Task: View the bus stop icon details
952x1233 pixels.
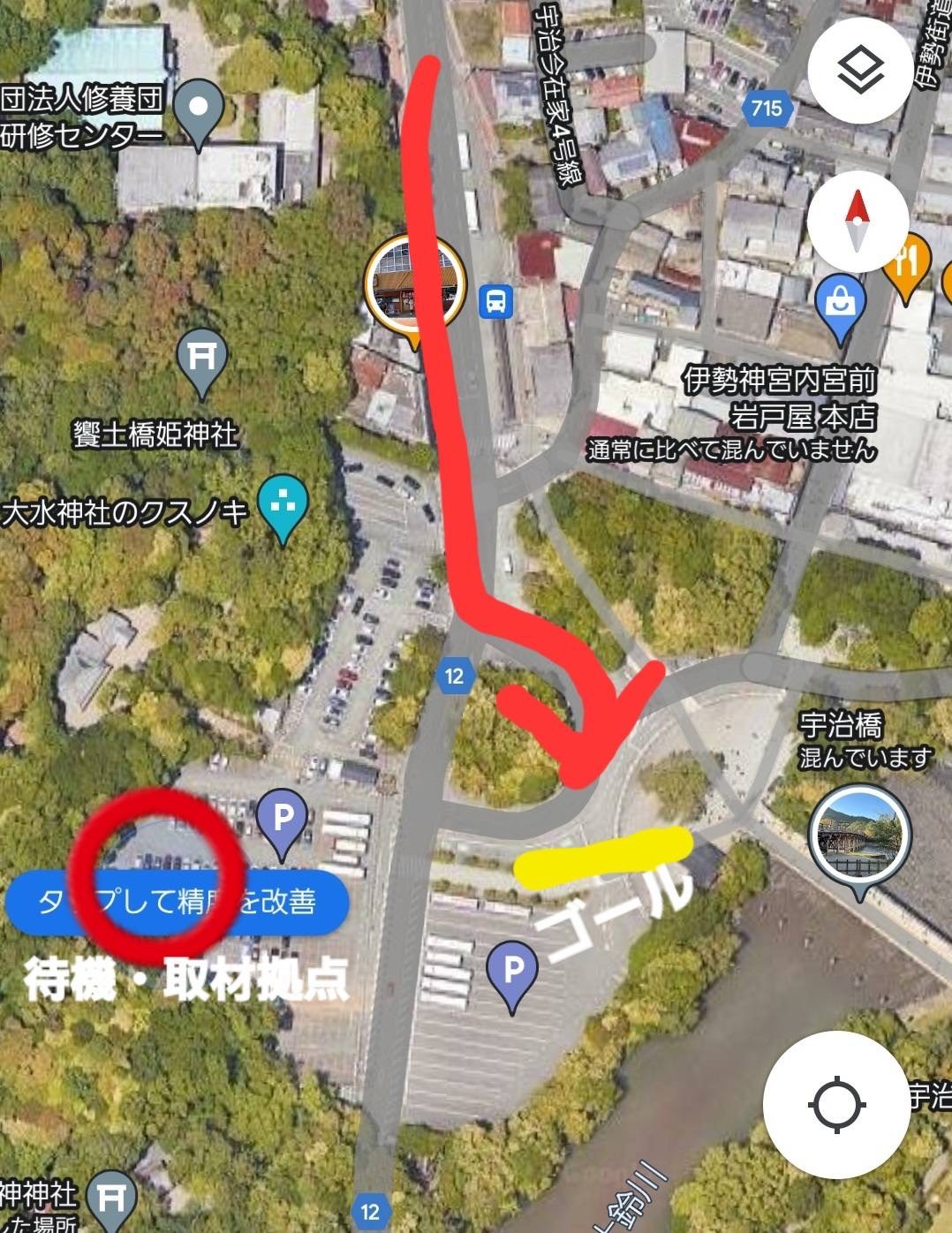Action: (496, 302)
